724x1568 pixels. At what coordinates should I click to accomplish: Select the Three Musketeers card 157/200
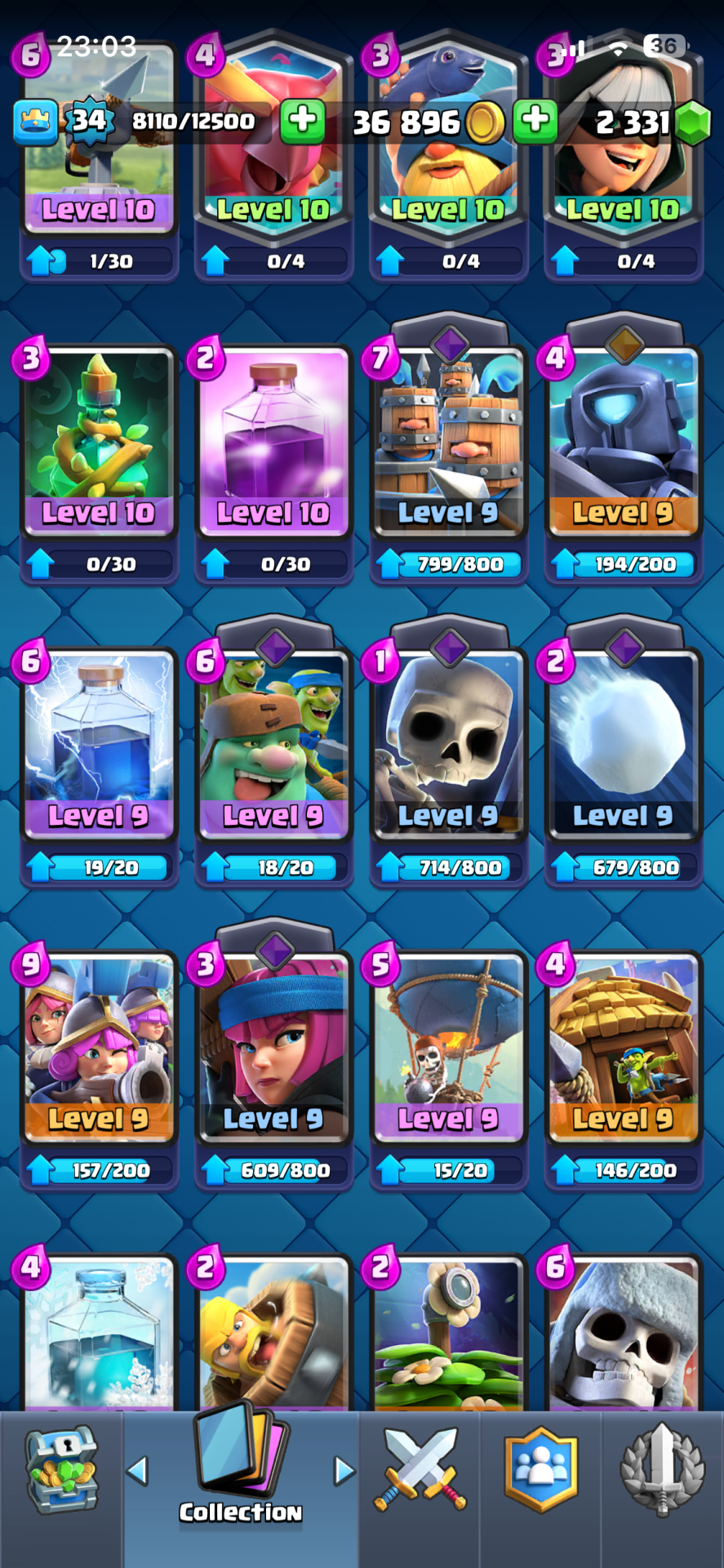click(x=99, y=1047)
